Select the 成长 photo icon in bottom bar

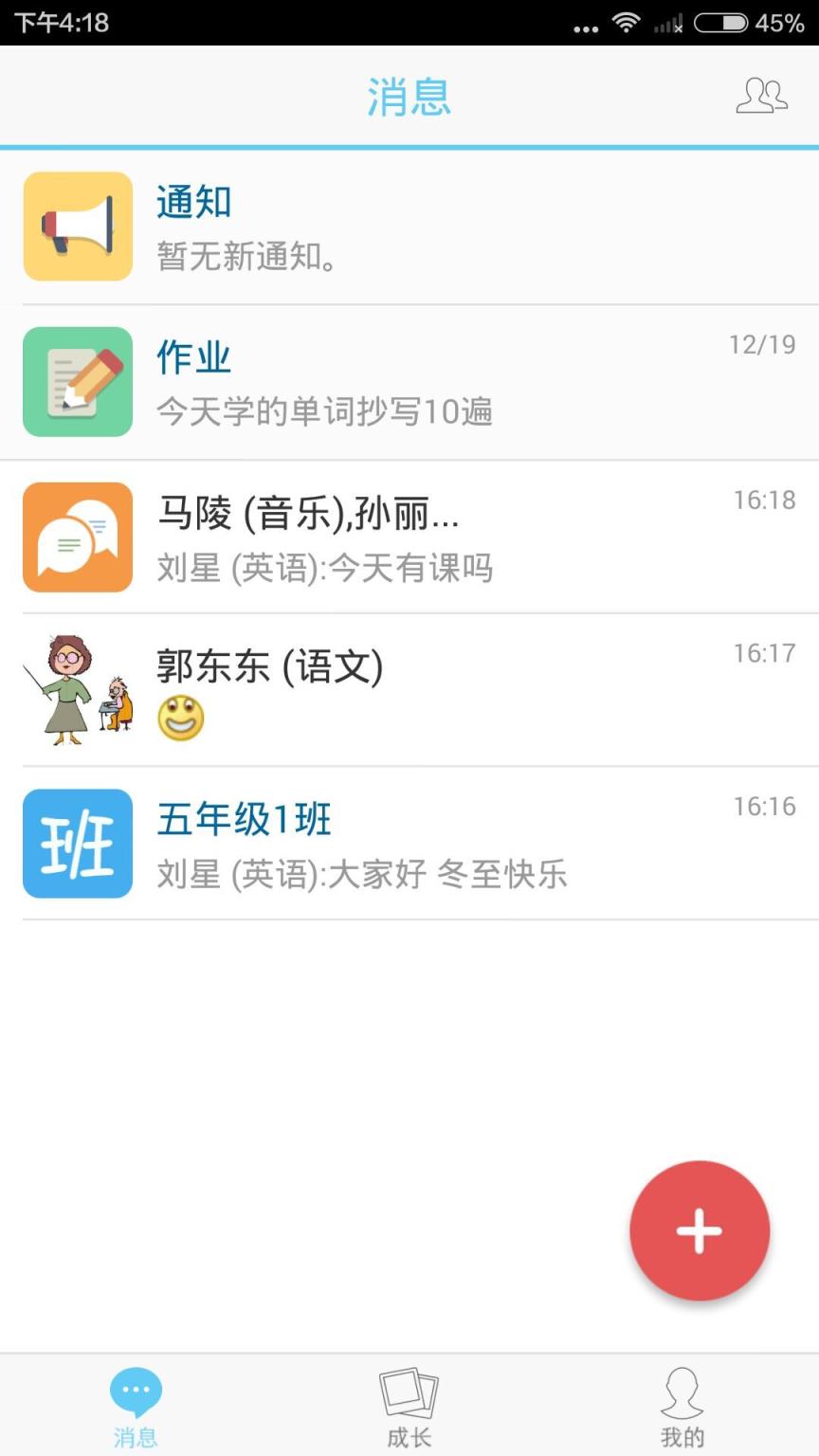pos(408,1391)
